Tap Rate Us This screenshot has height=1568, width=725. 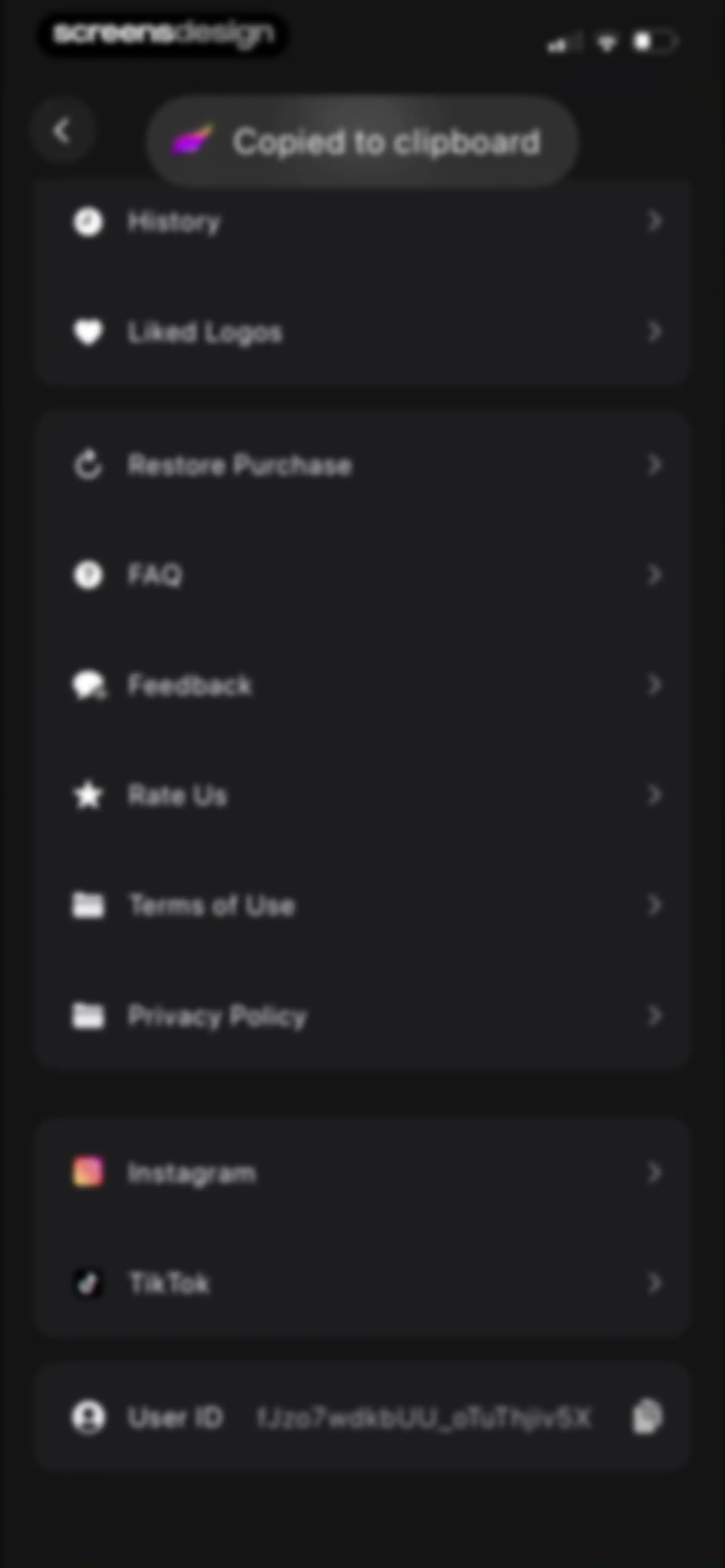[363, 795]
